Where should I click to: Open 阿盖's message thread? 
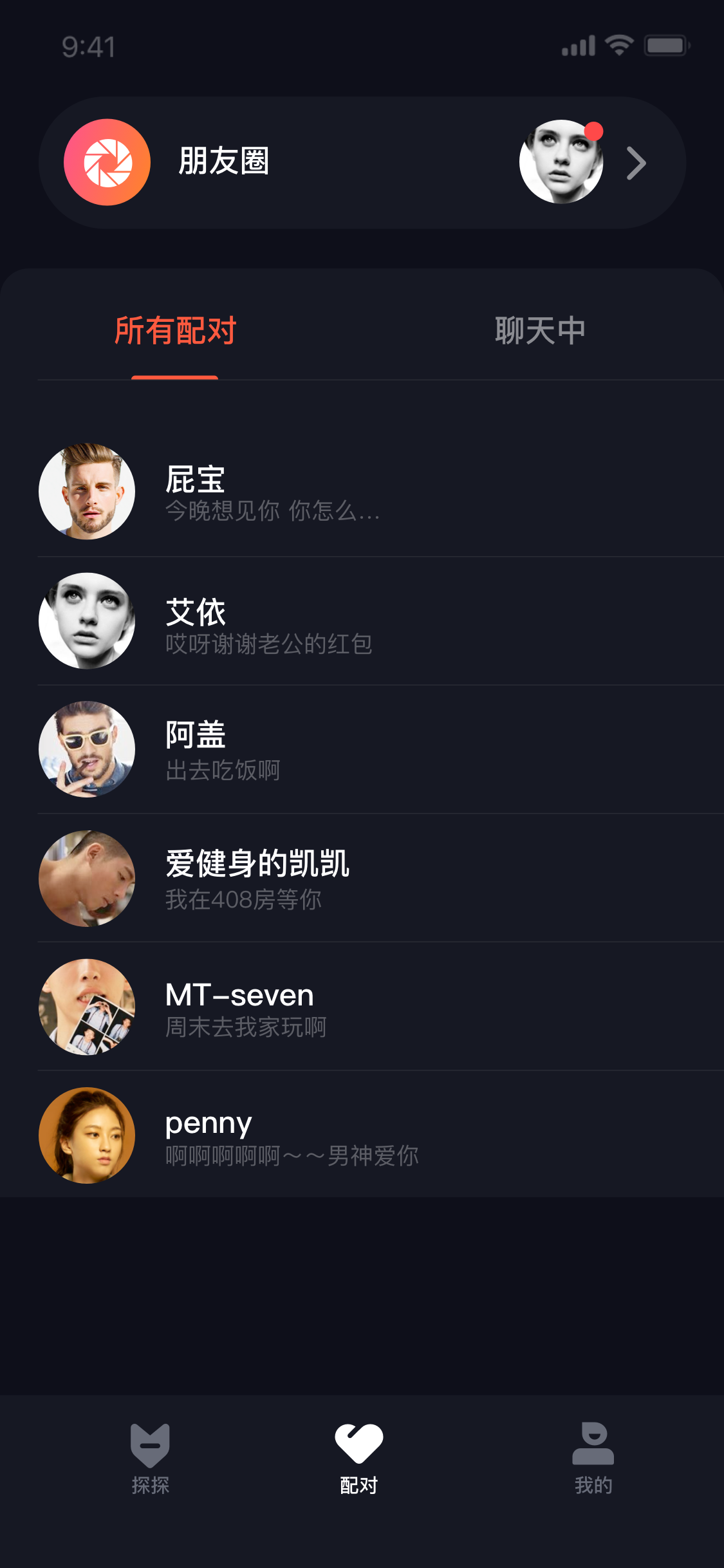(381, 749)
